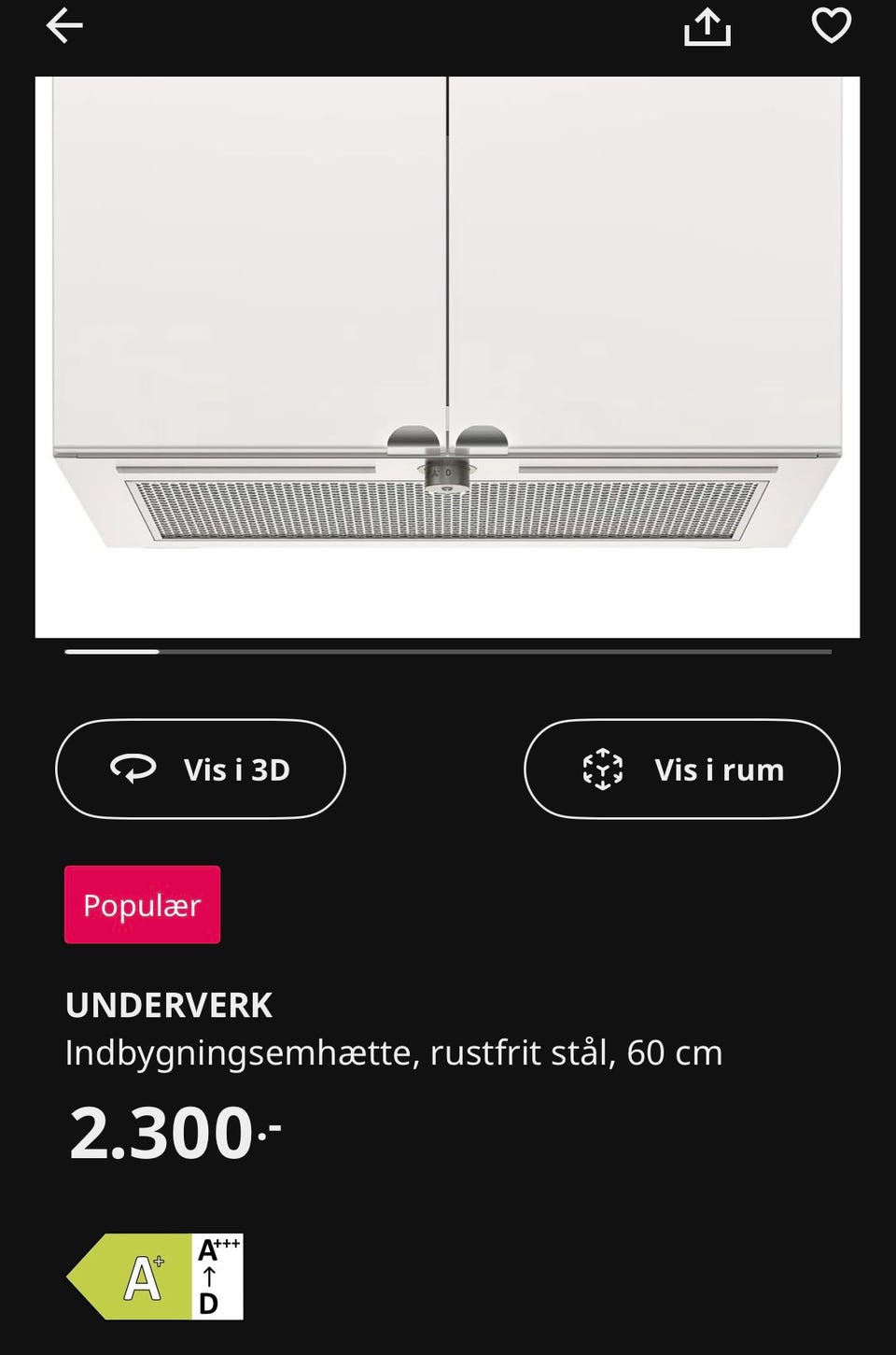The width and height of the screenshot is (896, 1355).
Task: Click the back navigation control at top left
Action: point(65,26)
